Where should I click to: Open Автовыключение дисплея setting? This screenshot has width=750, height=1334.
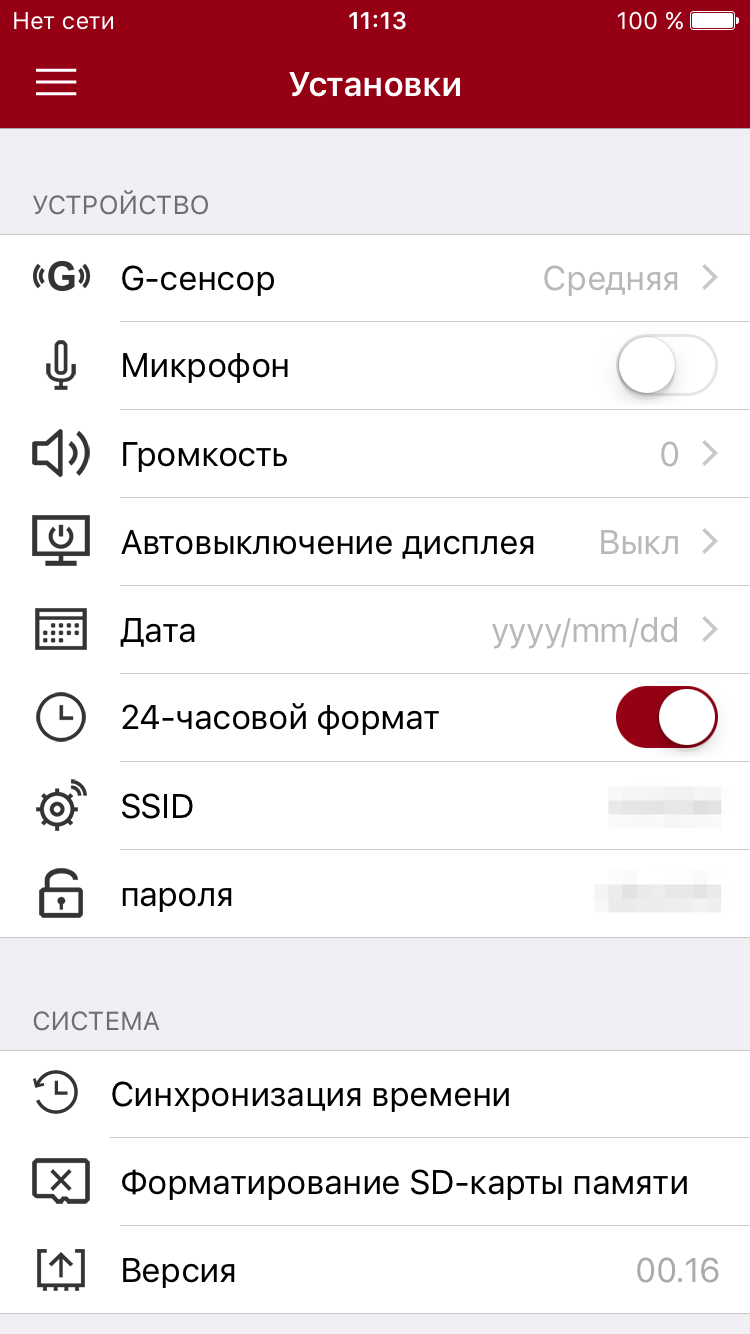pos(375,543)
